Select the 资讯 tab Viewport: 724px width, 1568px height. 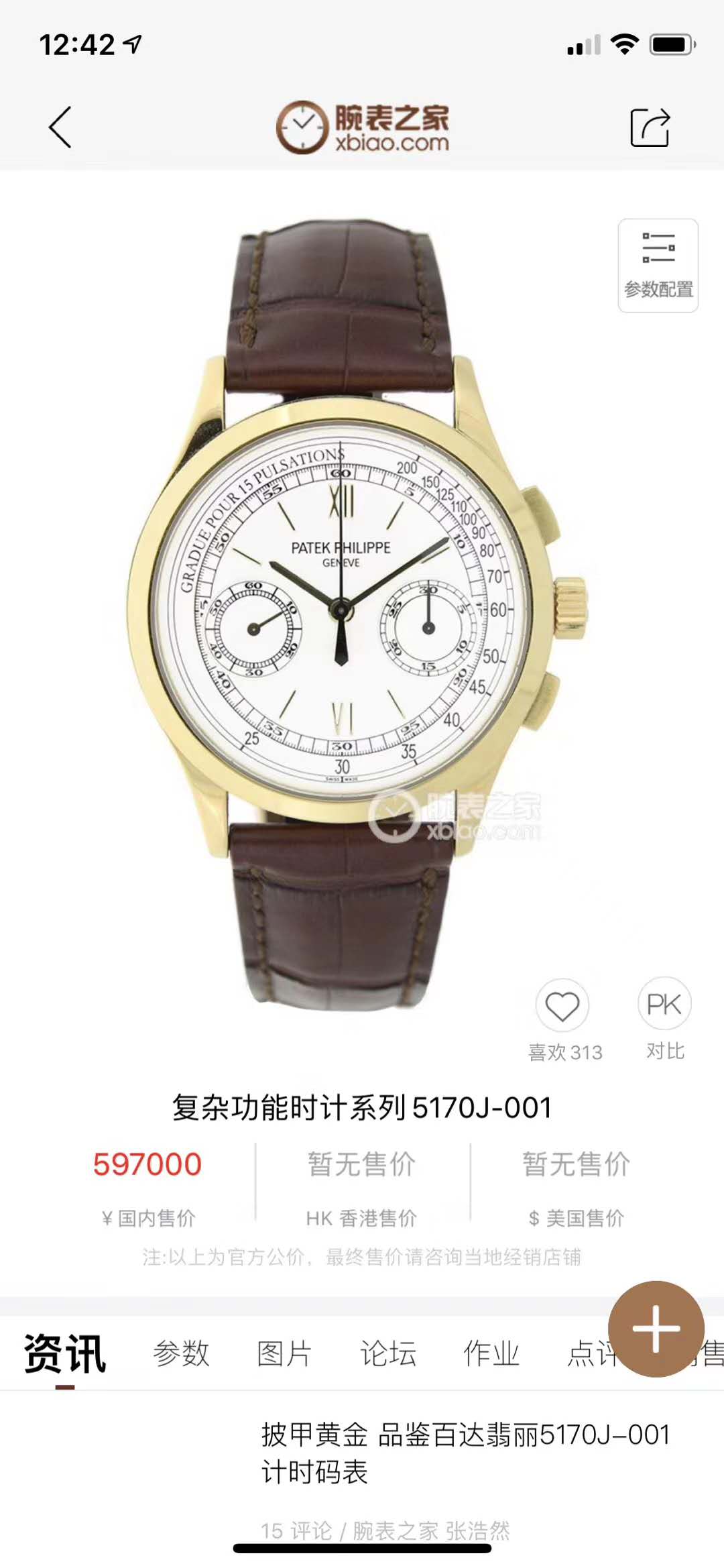65,1353
